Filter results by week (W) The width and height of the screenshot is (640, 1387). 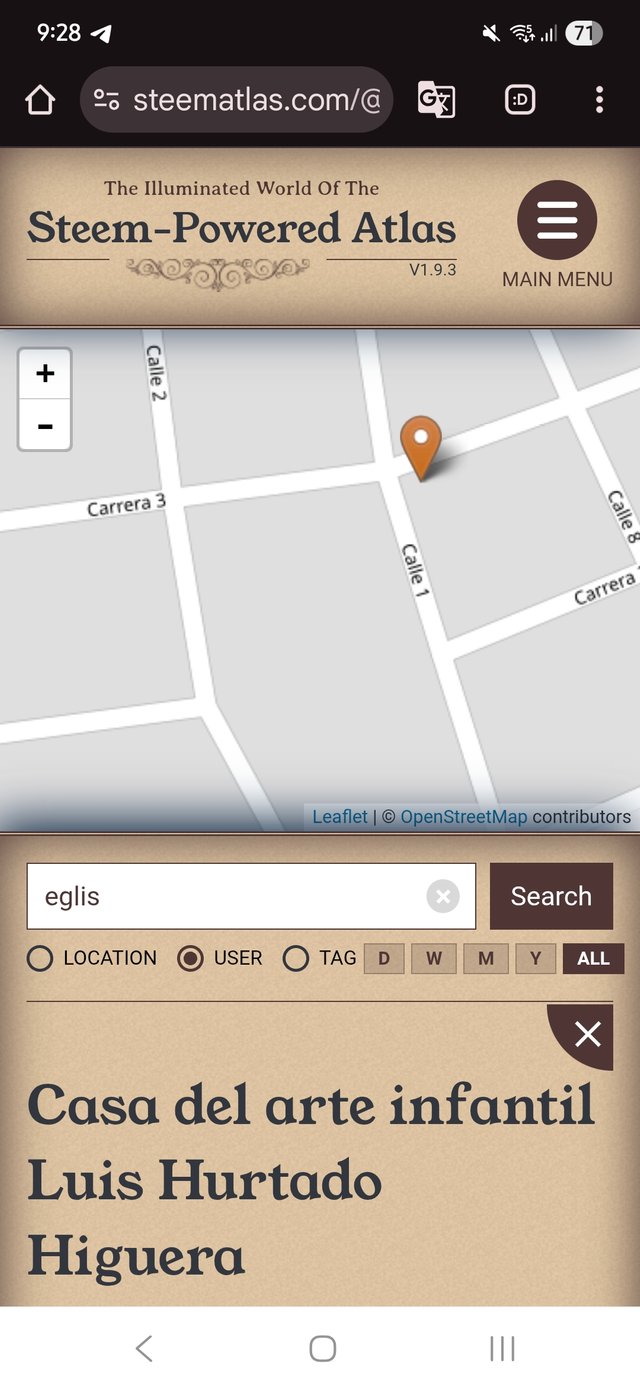click(434, 959)
